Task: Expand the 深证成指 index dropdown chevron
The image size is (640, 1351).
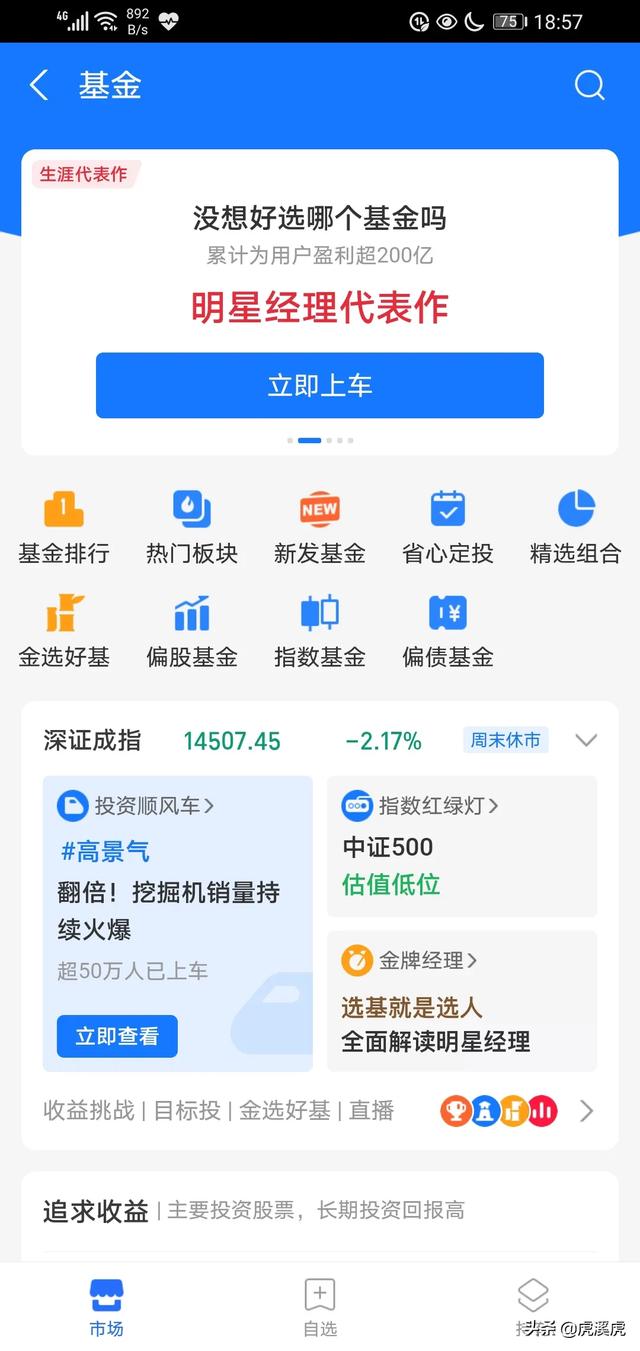Action: click(586, 741)
